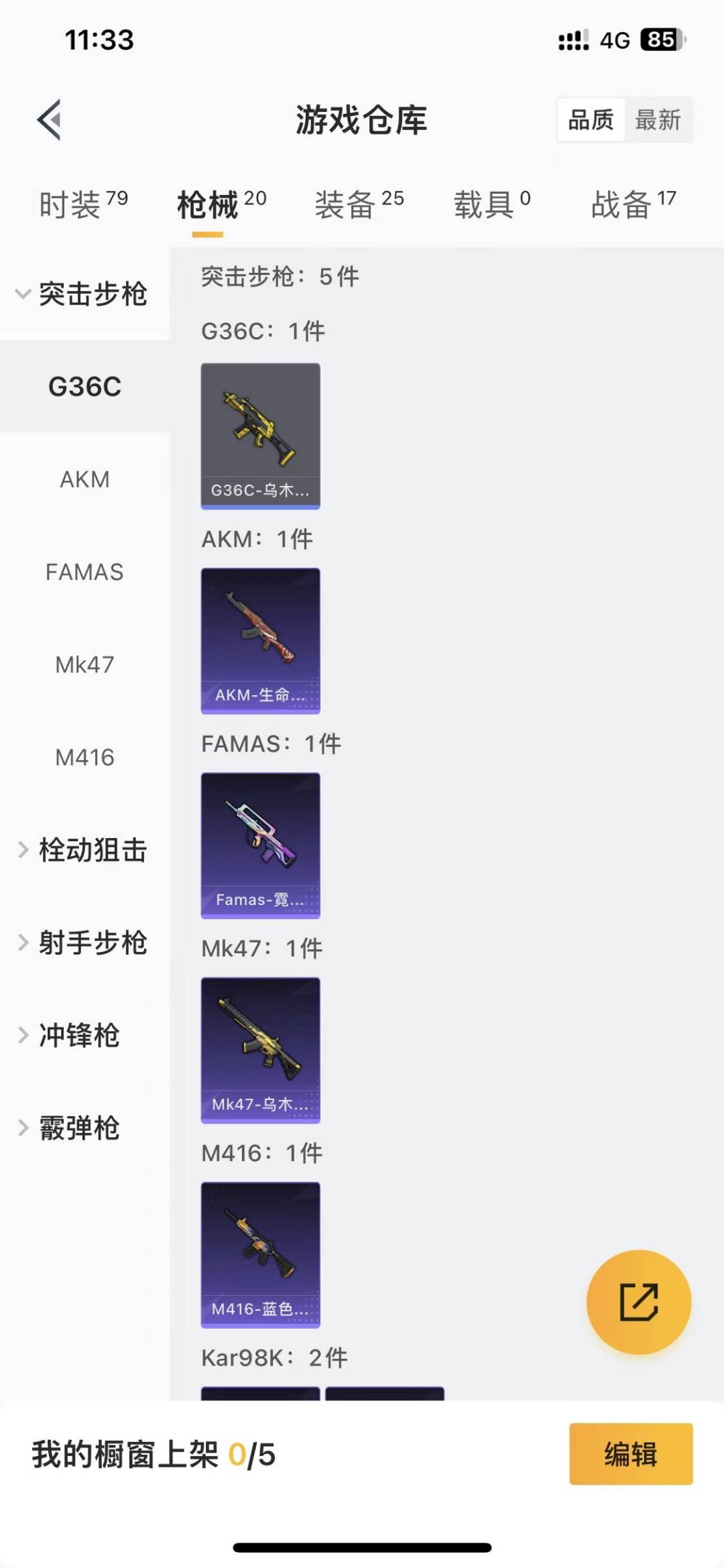This screenshot has width=724, height=1568.
Task: Switch to the 装备 tab
Action: coord(359,204)
